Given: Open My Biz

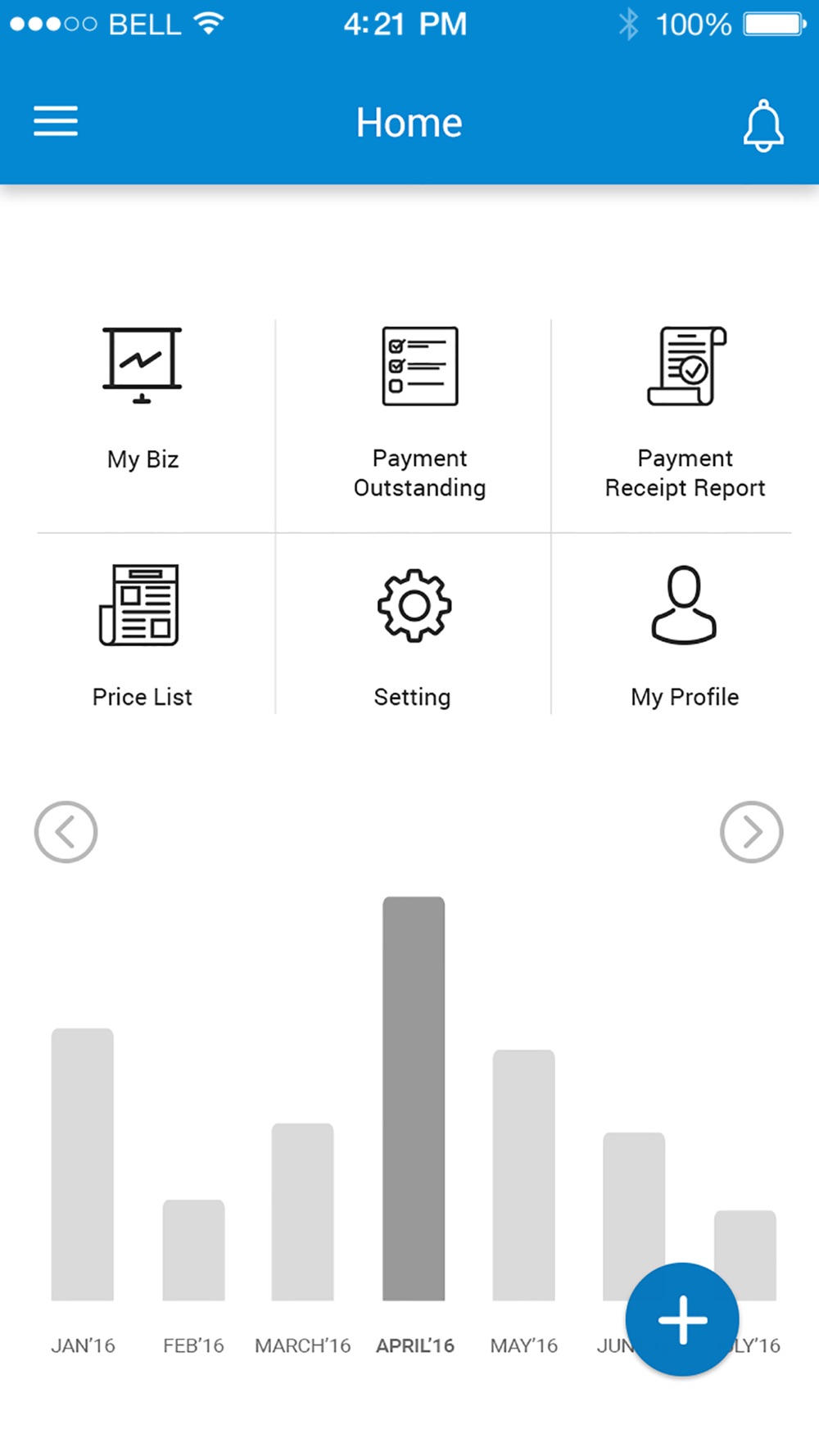Looking at the screenshot, I should tap(143, 399).
